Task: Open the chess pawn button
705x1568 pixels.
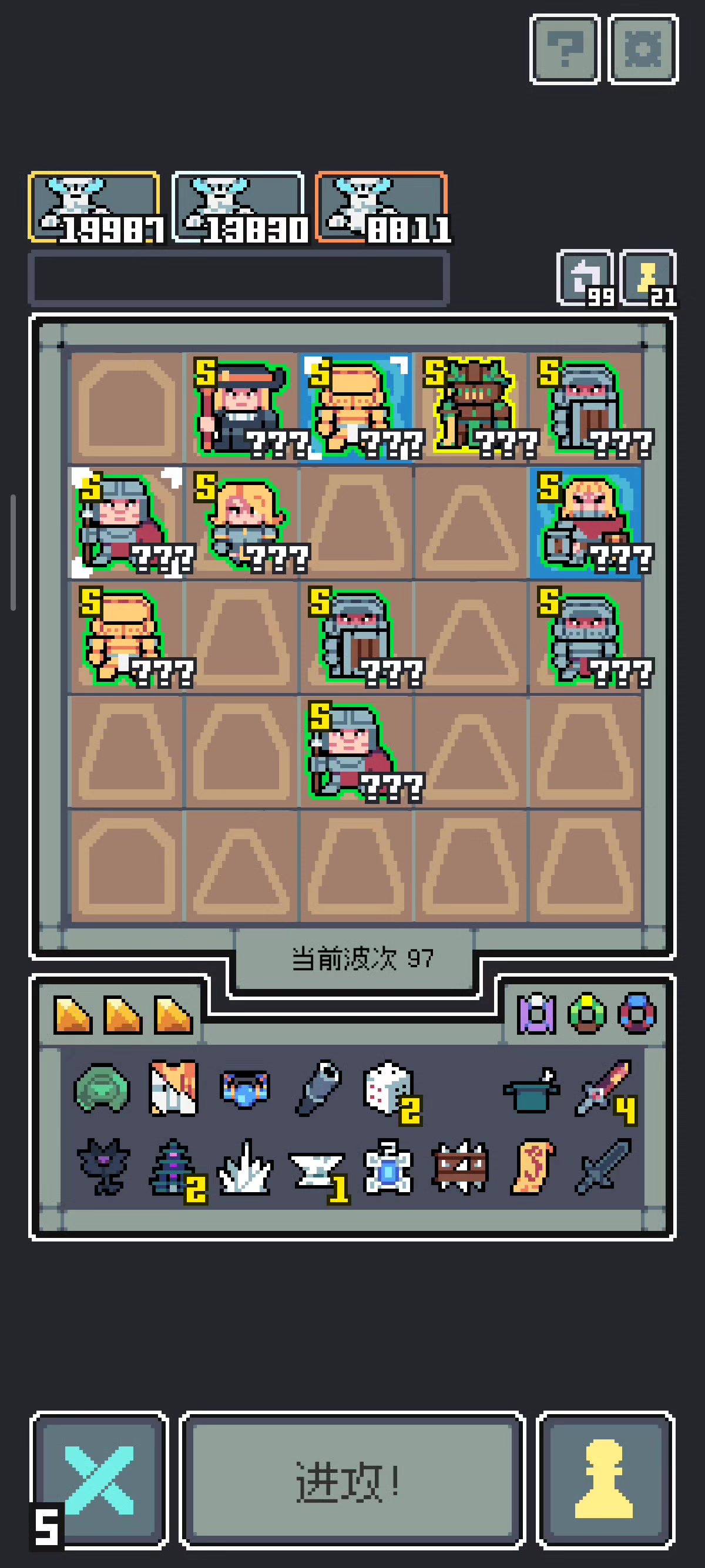Action: coord(605,1481)
